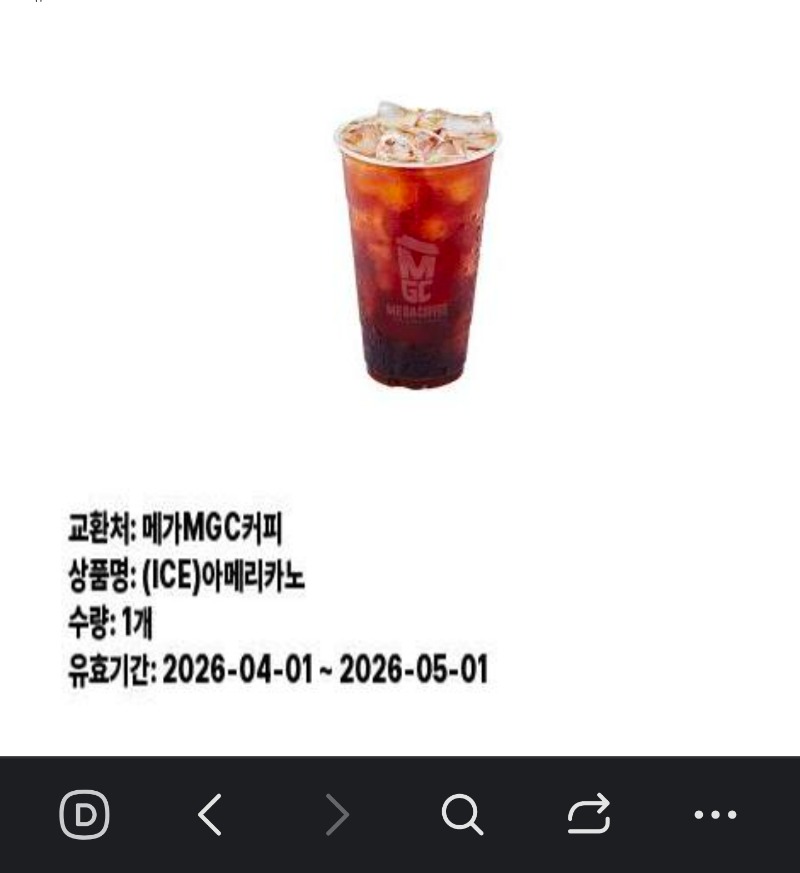Viewport: 800px width, 873px height.
Task: Open the Daum home button
Action: tap(85, 815)
